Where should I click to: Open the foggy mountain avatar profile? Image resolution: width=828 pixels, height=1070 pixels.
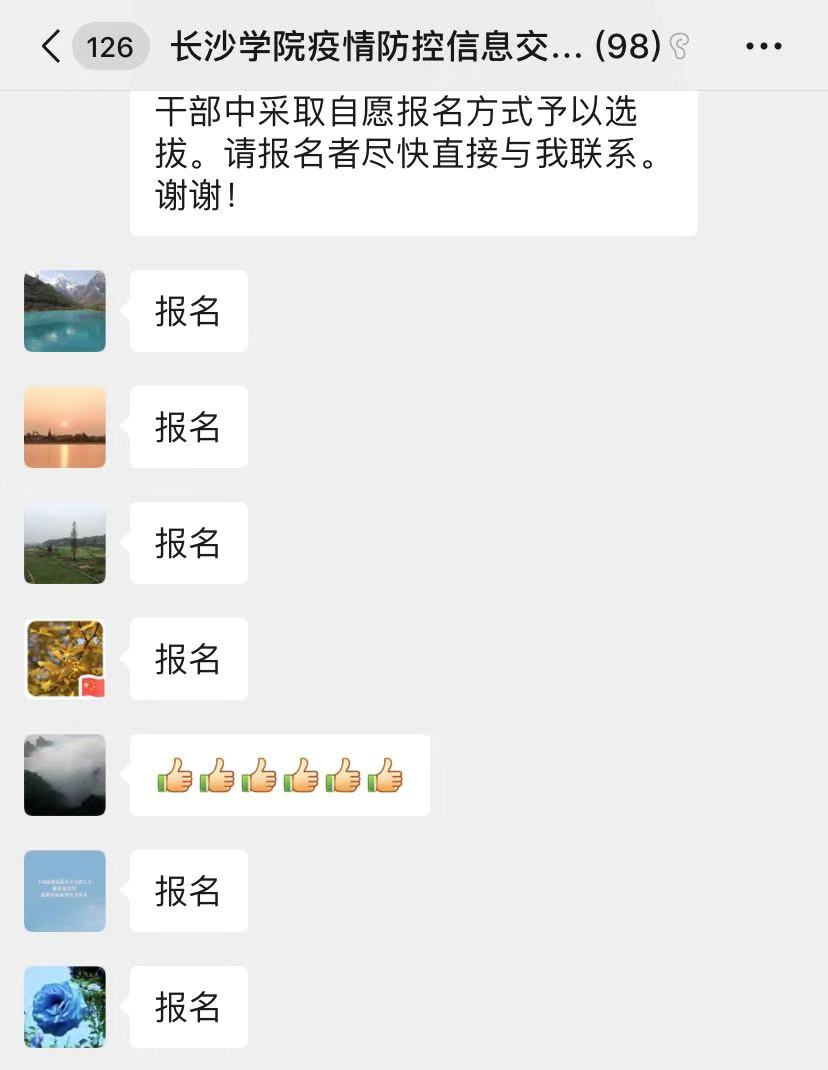click(x=65, y=775)
